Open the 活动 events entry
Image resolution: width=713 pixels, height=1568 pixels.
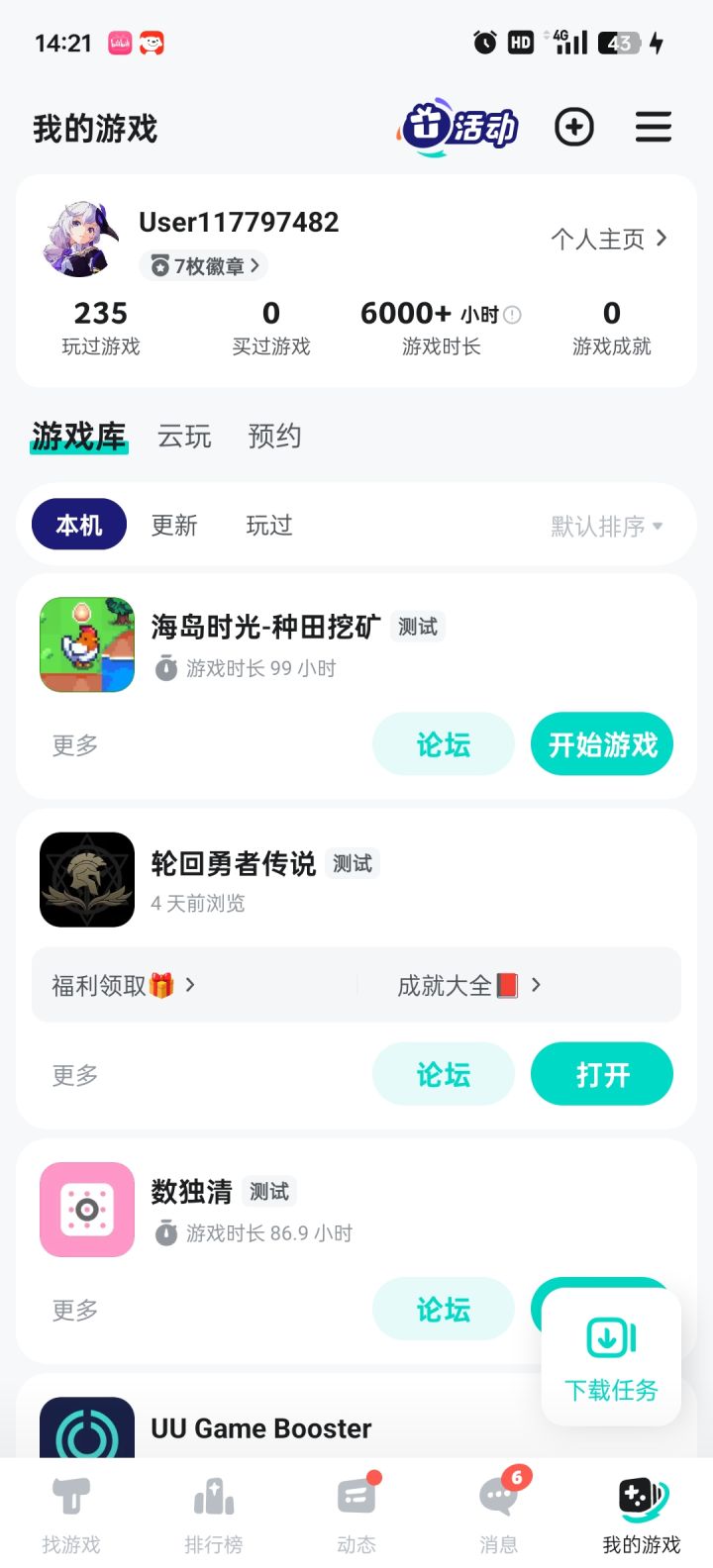point(460,128)
